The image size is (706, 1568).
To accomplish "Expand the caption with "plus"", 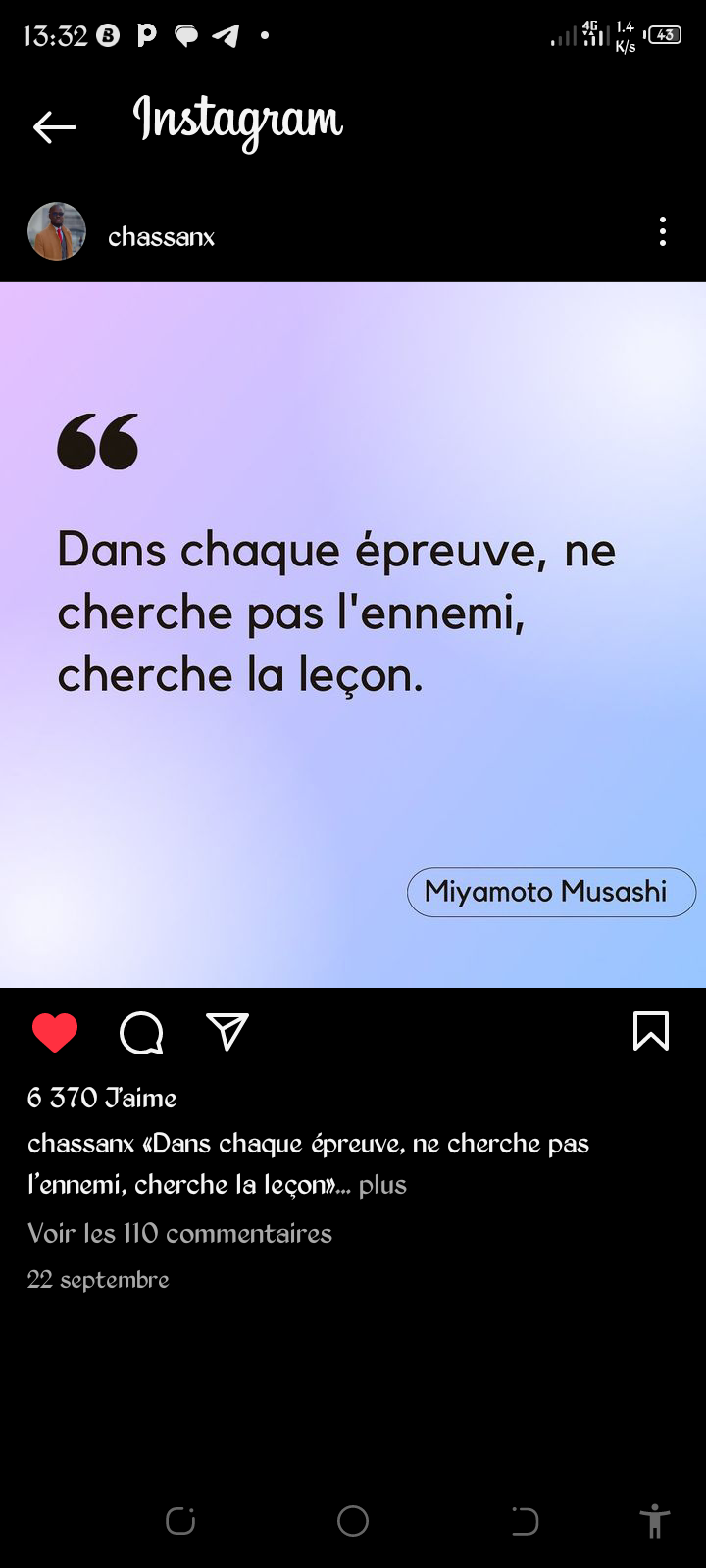I will pyautogui.click(x=382, y=1185).
